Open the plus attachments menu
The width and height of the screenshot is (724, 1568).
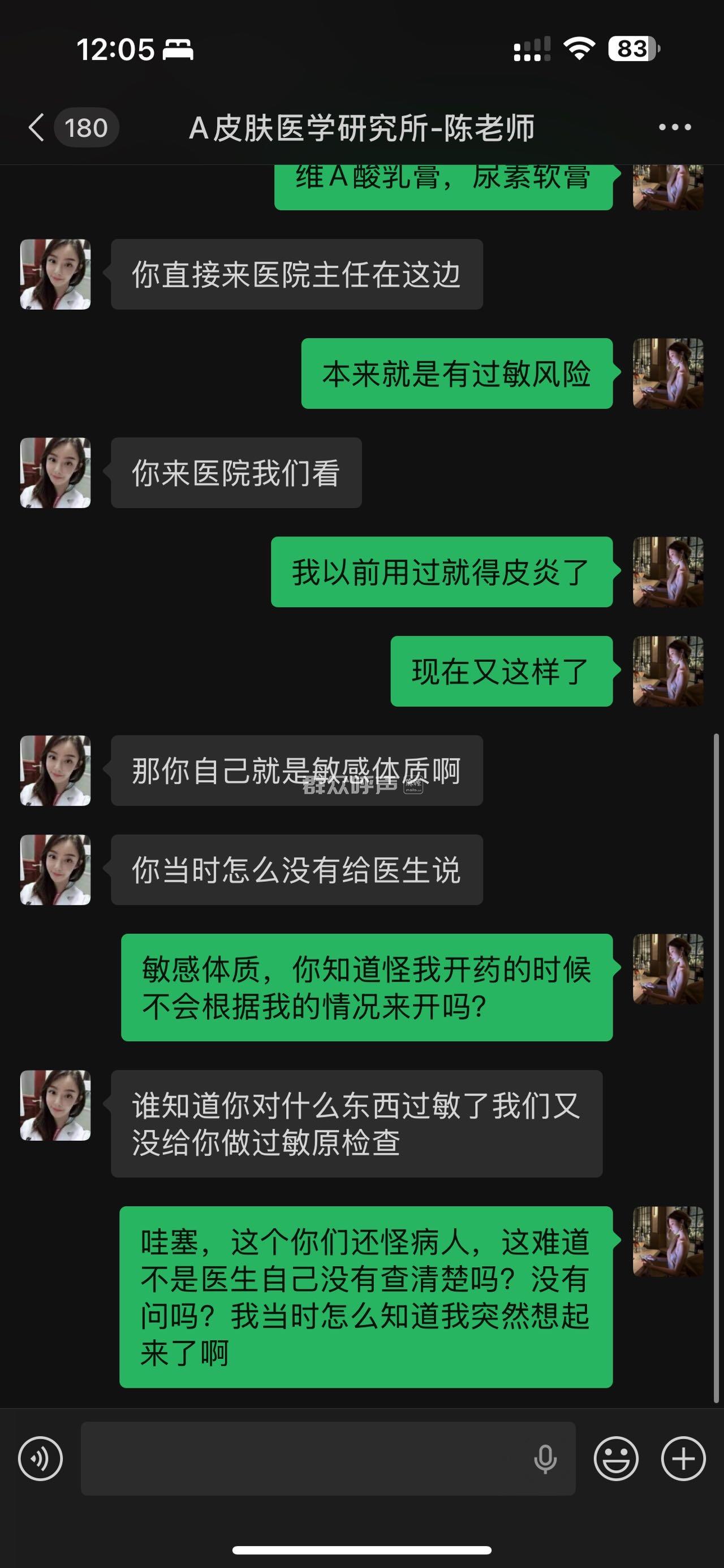tap(683, 1458)
